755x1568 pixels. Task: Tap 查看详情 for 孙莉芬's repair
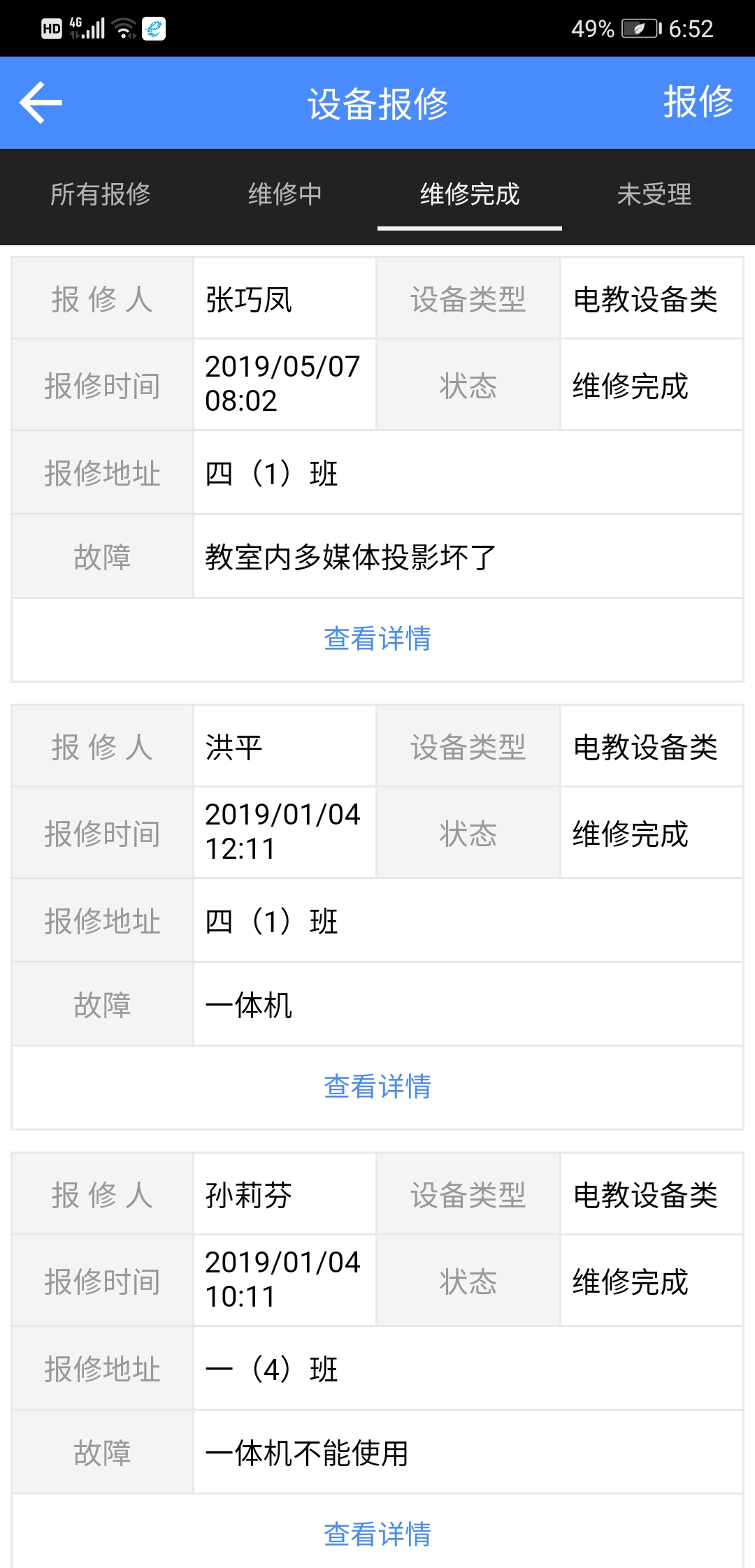[377, 1534]
